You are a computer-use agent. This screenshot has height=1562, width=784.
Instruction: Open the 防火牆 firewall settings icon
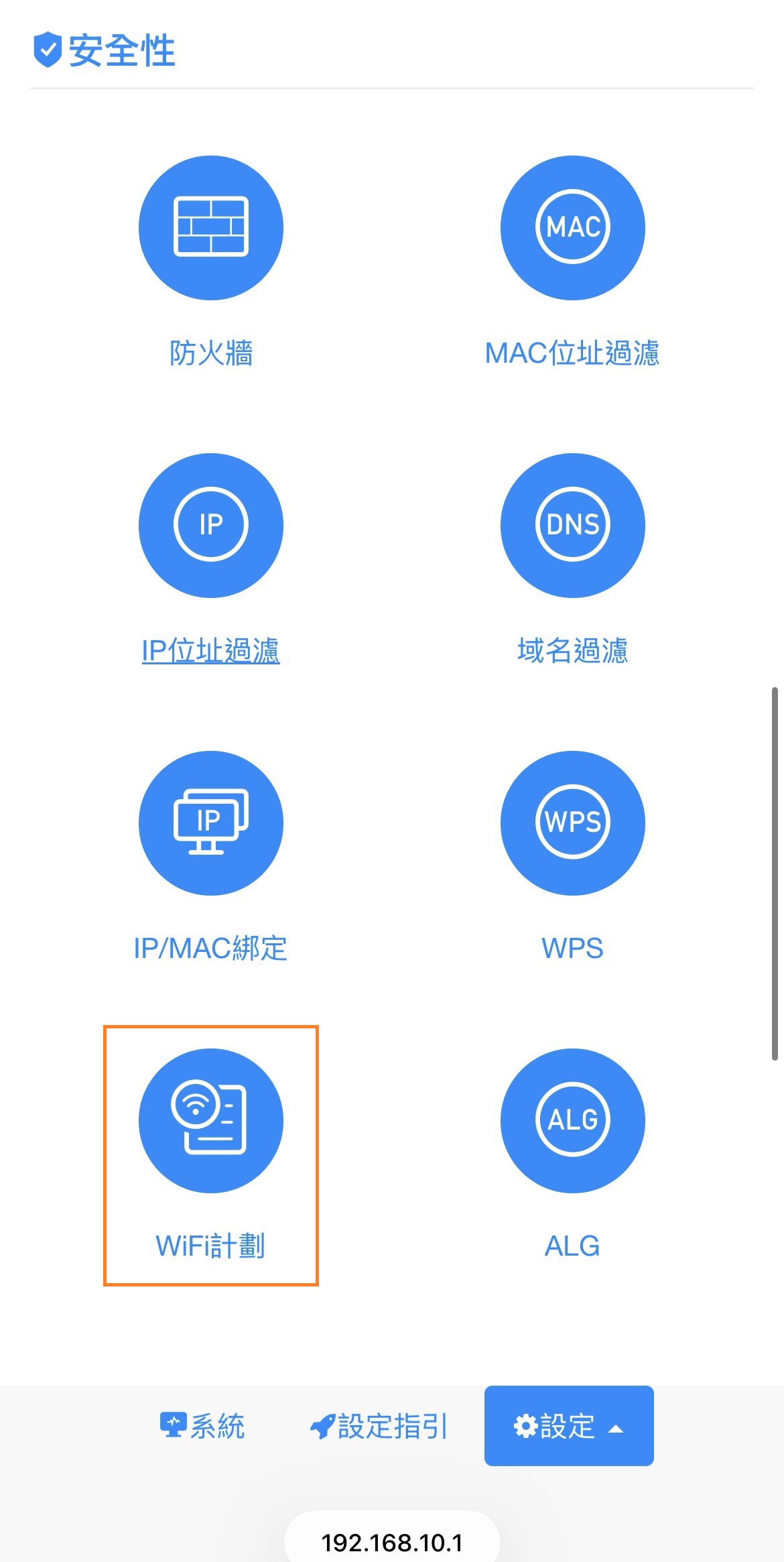210,227
